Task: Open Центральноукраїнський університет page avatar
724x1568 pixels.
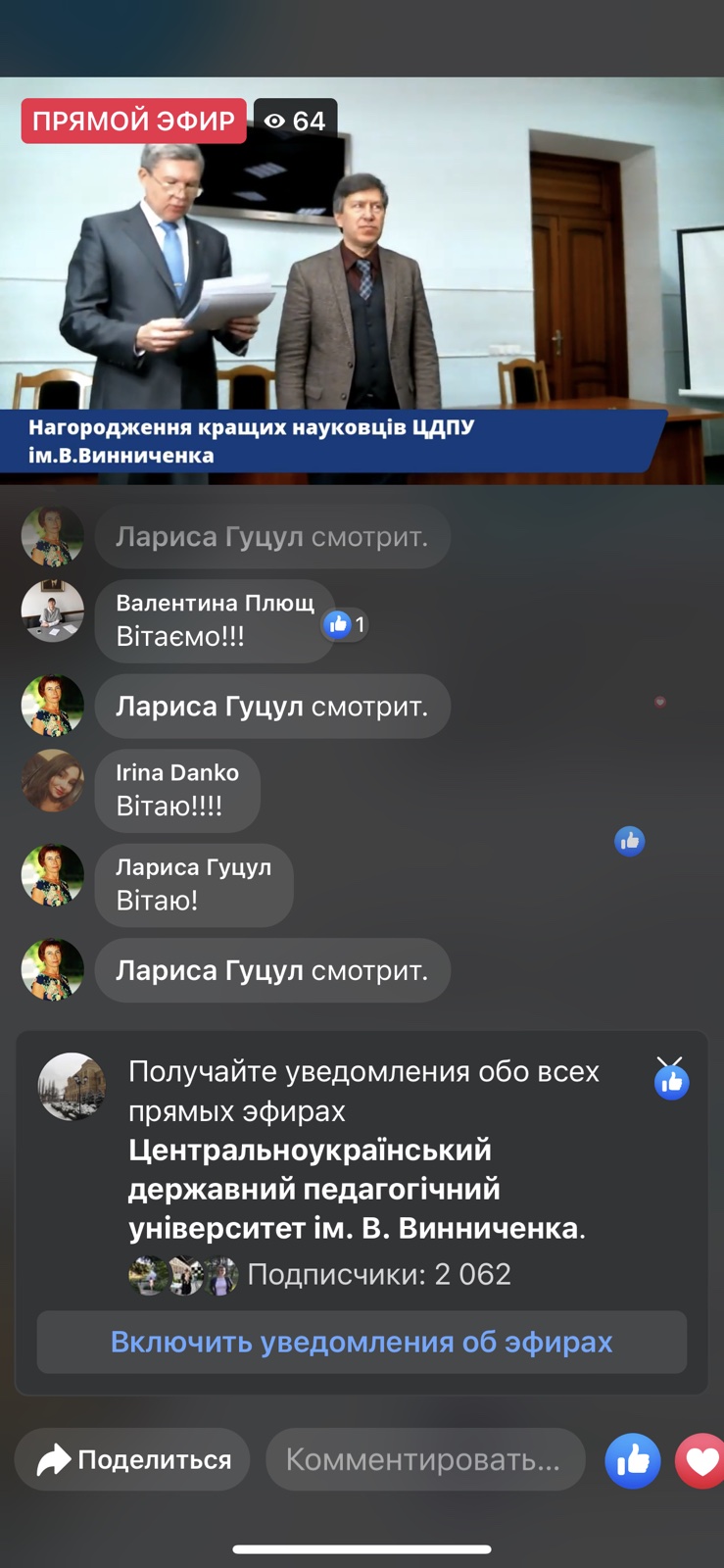Action: [x=72, y=1087]
